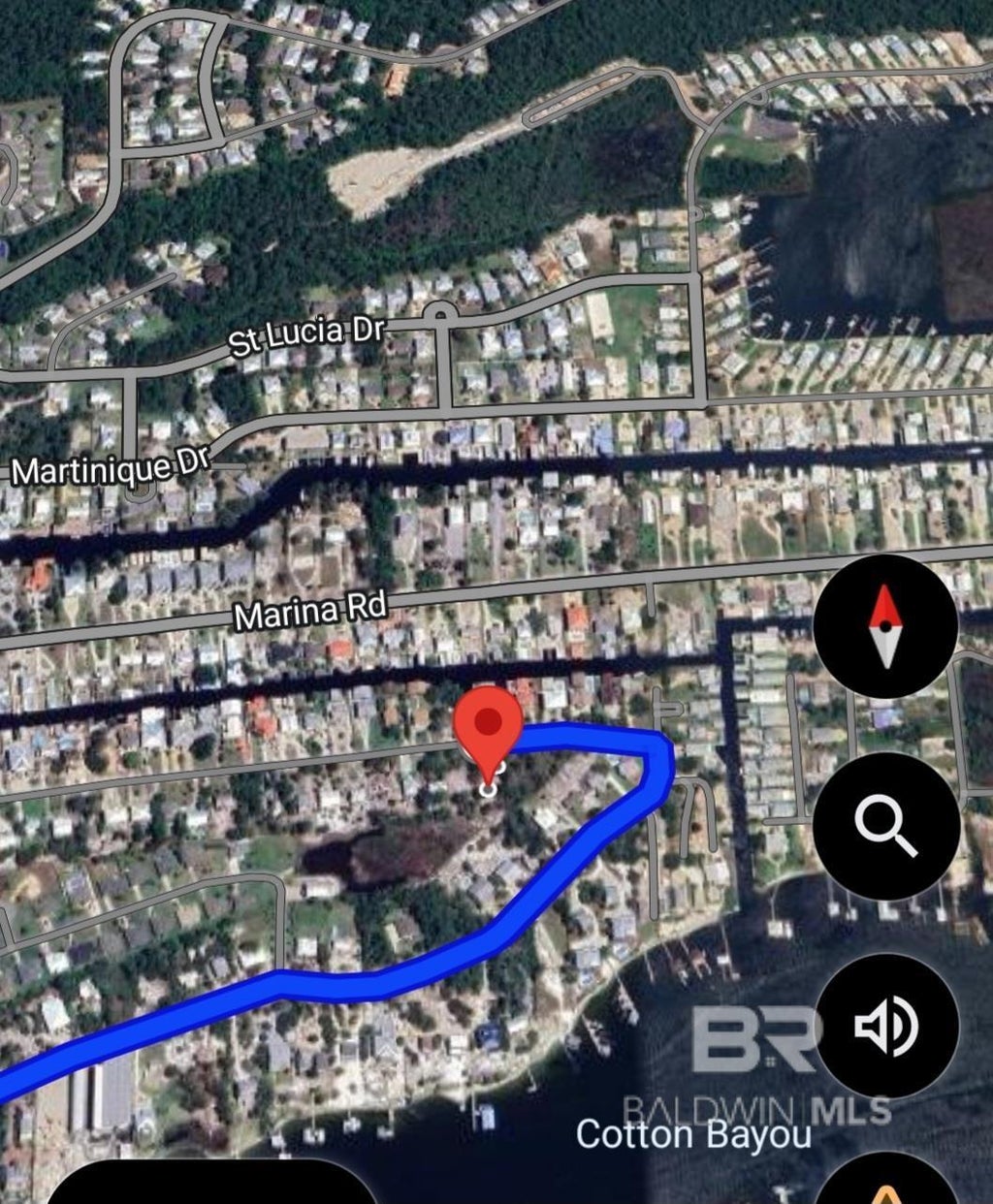Tap the compass to reorient the map

click(x=884, y=626)
